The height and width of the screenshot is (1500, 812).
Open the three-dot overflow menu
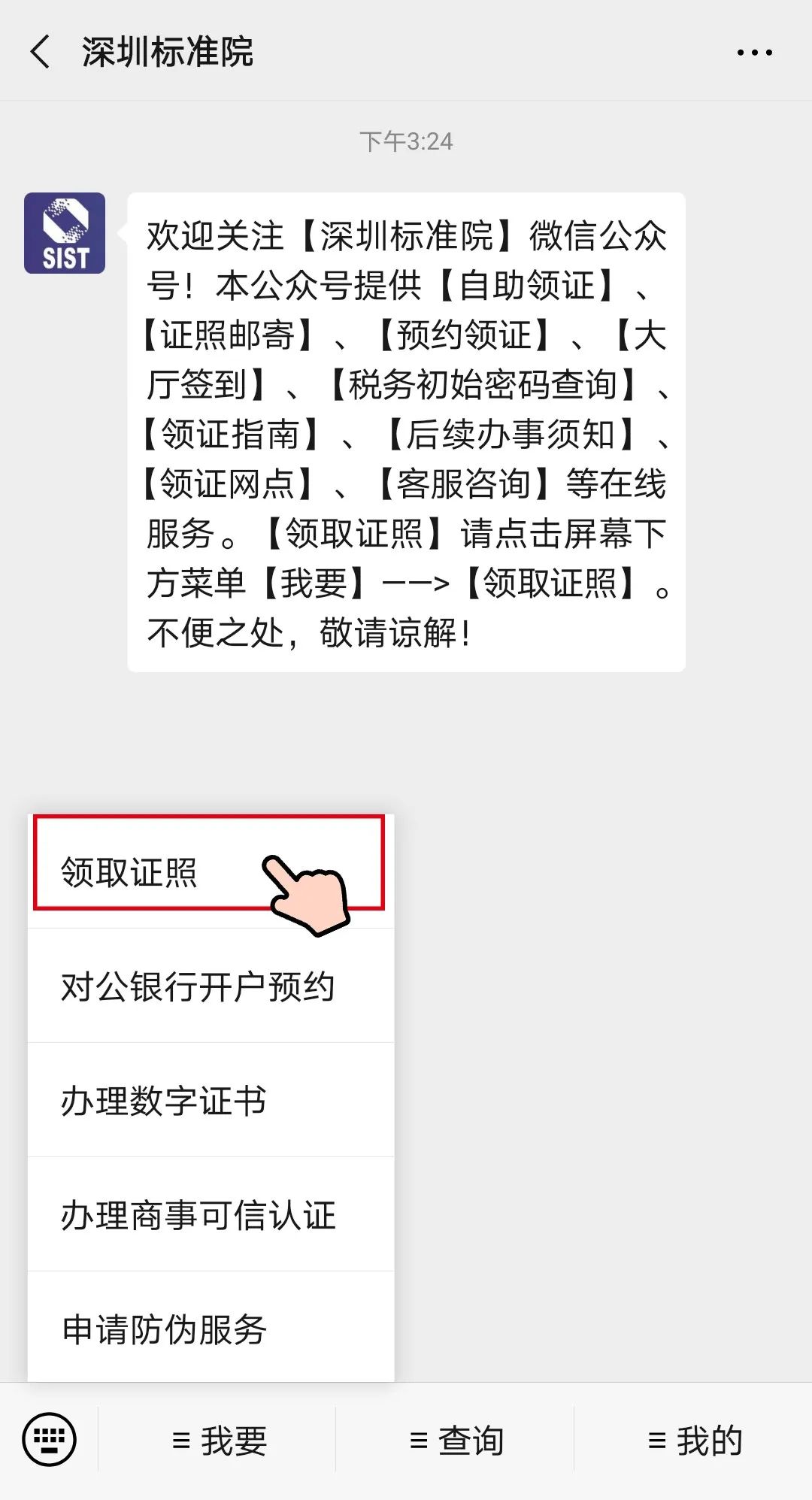(754, 53)
